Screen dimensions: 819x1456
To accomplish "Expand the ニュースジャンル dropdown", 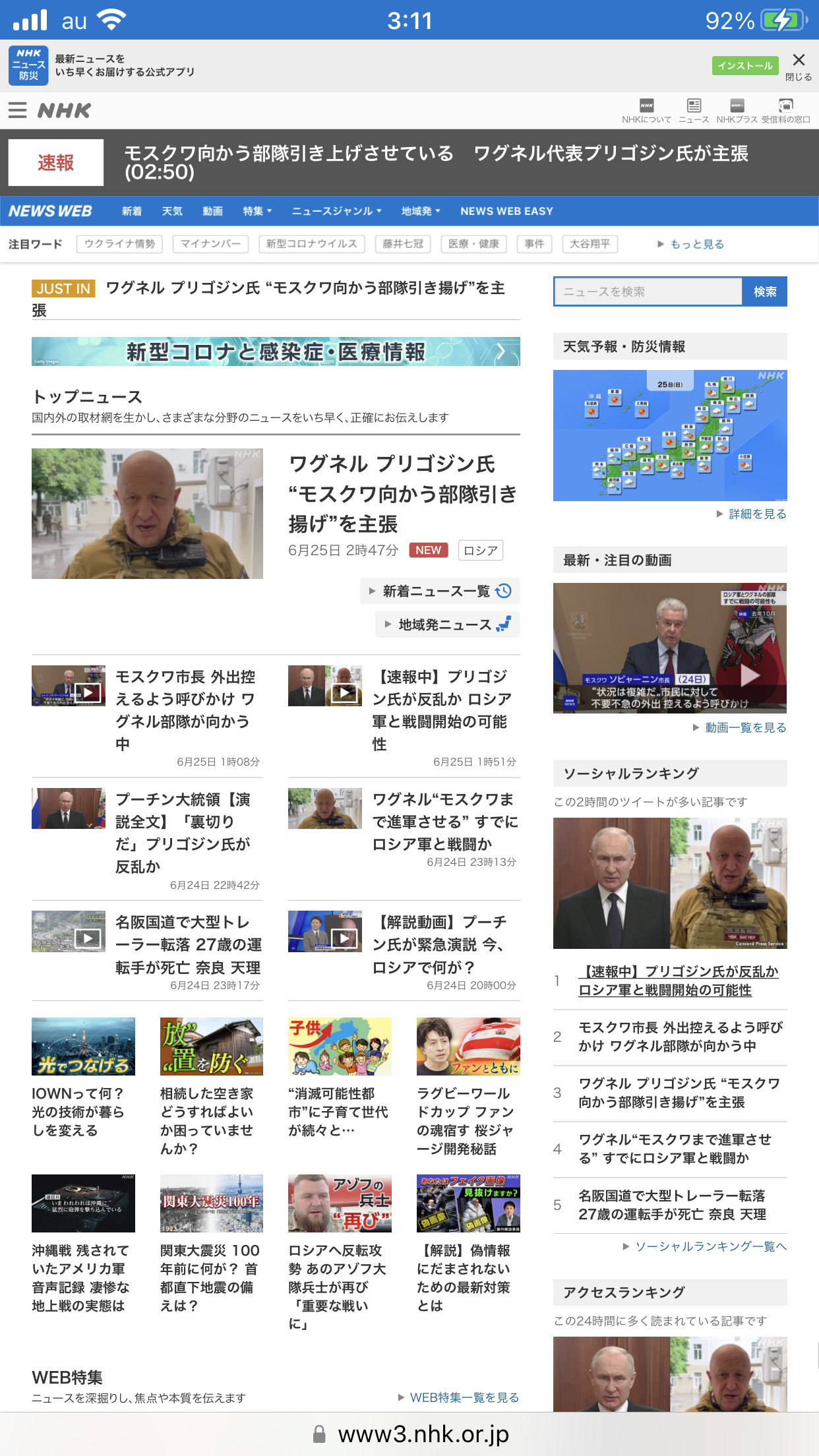I will [x=336, y=211].
